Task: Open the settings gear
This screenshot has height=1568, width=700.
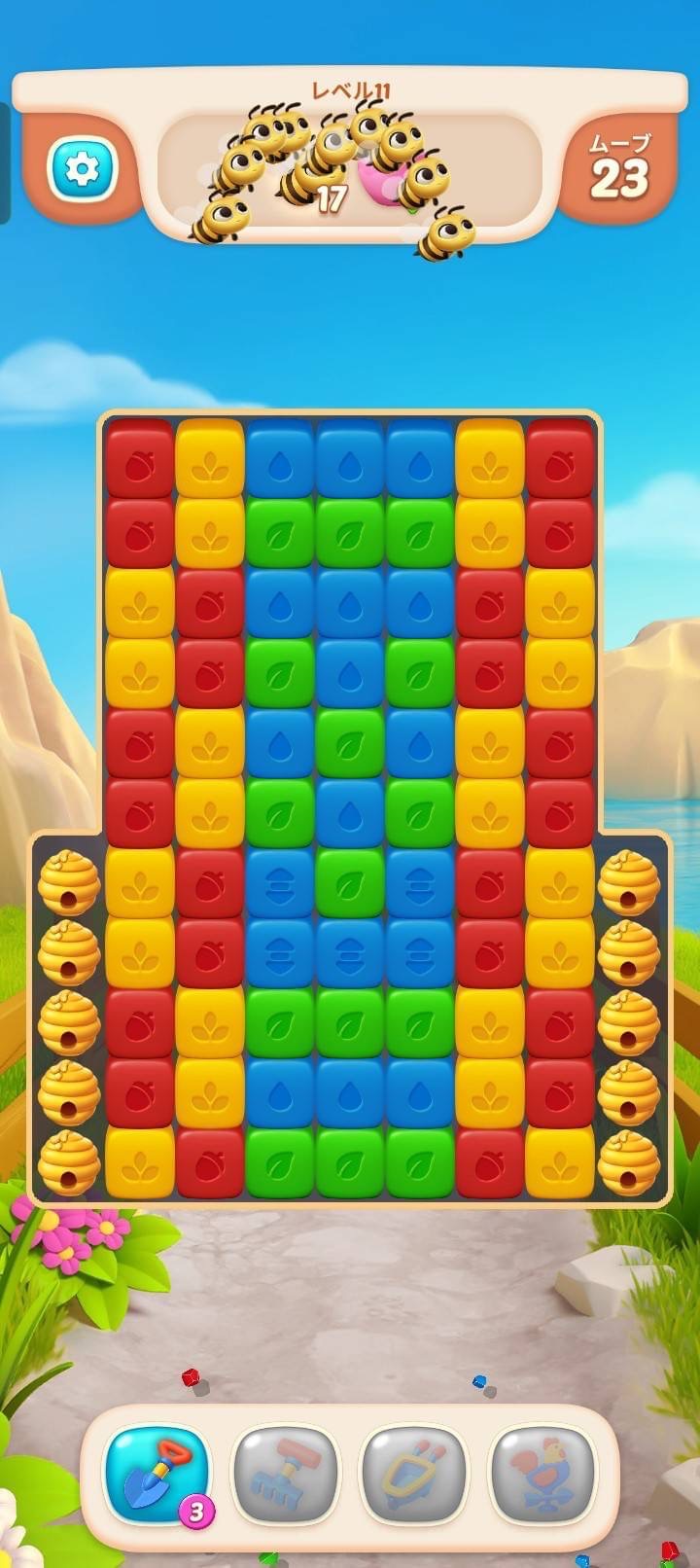Action: (83, 169)
